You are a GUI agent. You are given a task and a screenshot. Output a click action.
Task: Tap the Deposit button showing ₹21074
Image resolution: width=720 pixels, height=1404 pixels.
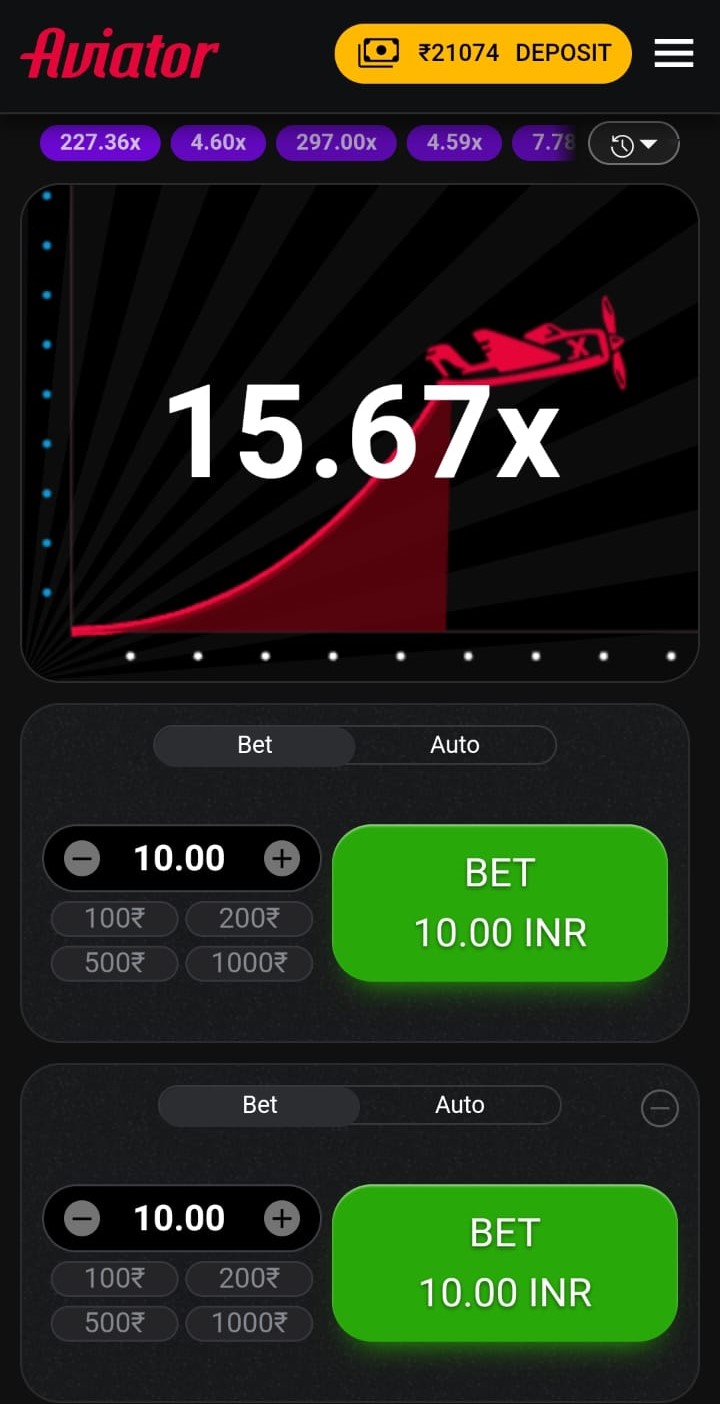(x=483, y=53)
